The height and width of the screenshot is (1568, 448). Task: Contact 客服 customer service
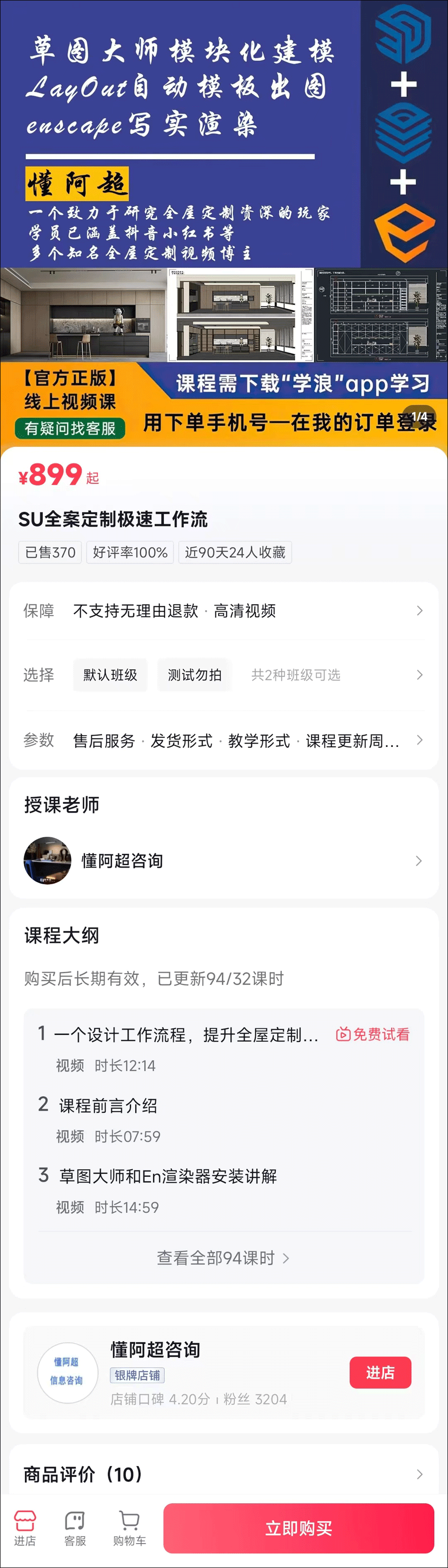coord(75,1528)
